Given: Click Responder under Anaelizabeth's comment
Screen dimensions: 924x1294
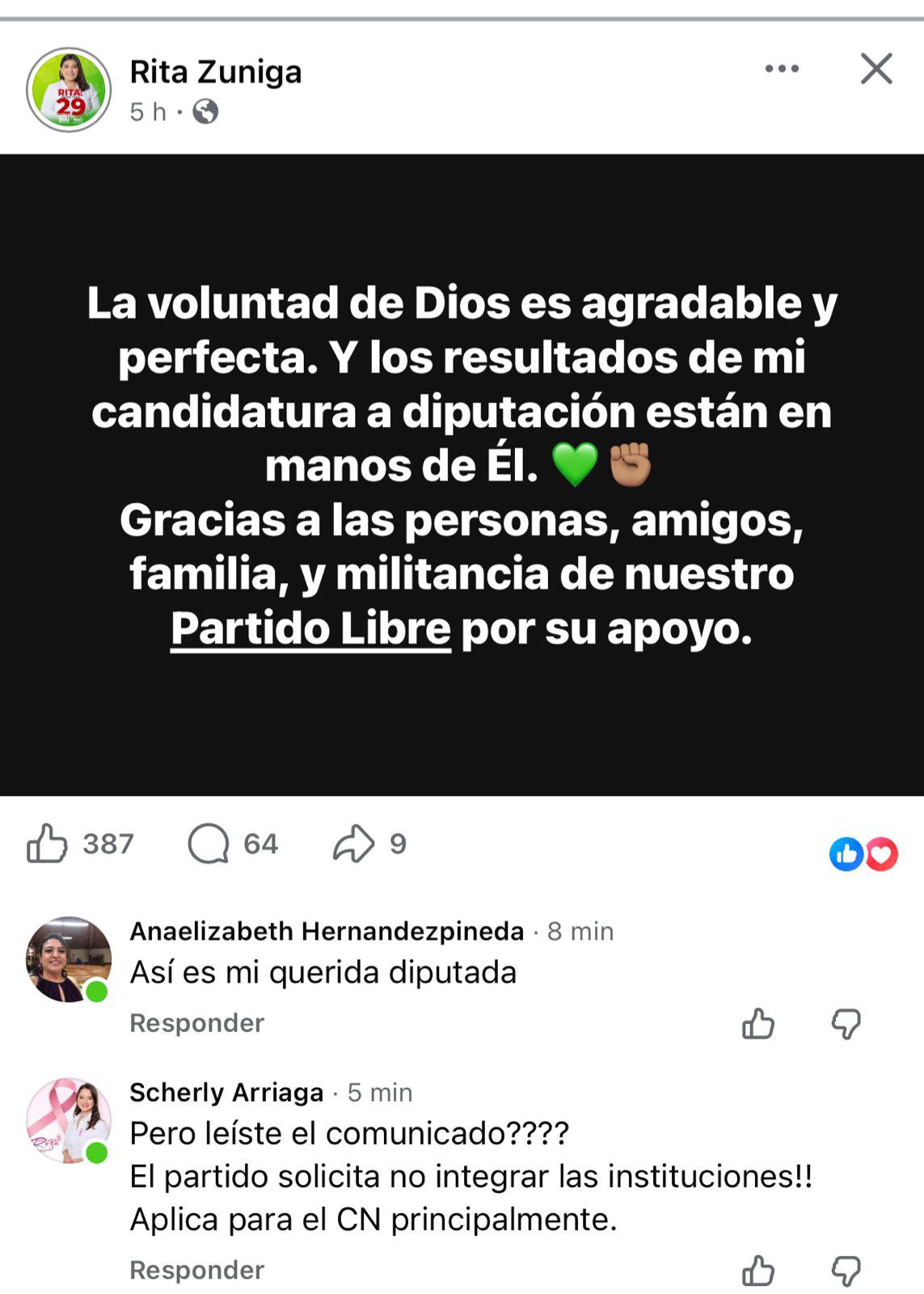Looking at the screenshot, I should [197, 1023].
